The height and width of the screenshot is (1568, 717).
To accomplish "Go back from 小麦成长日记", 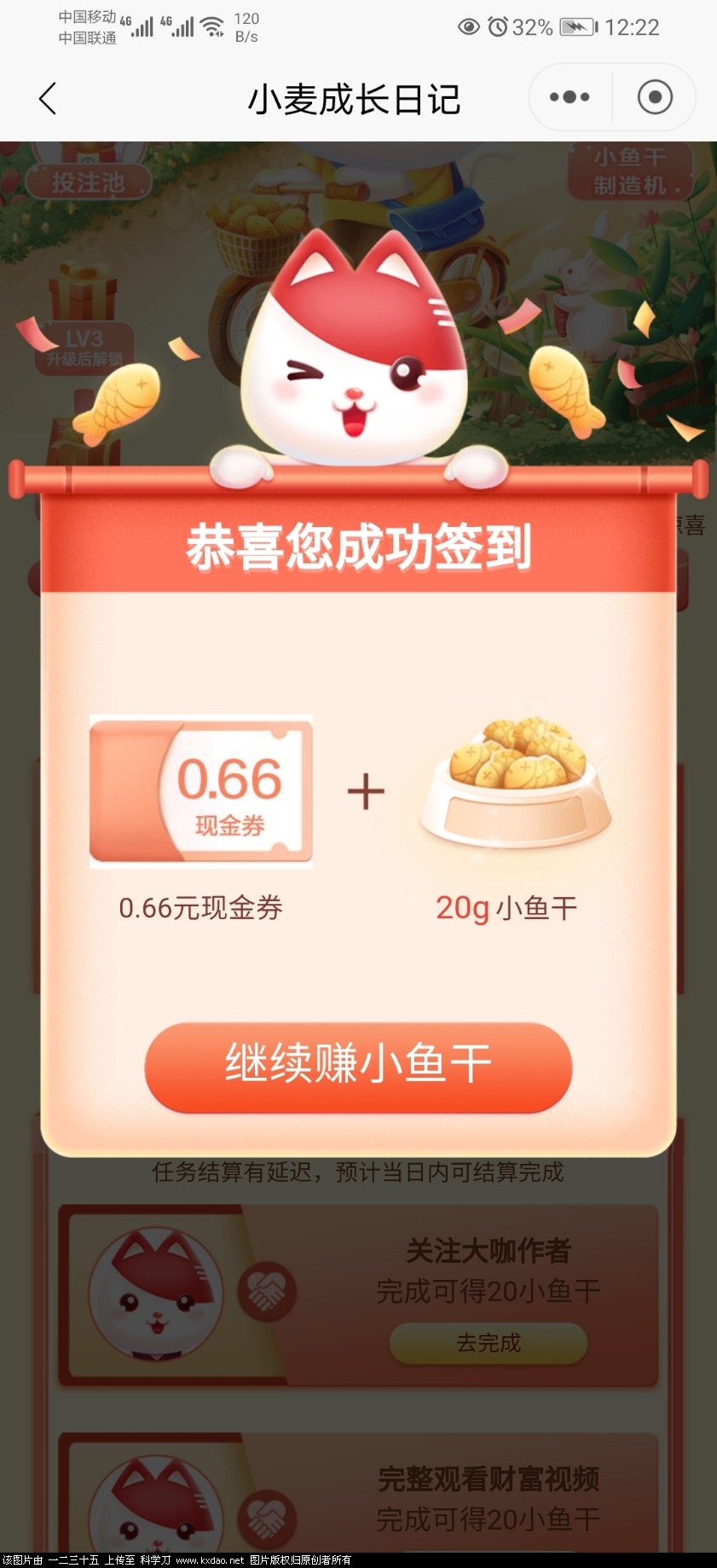I will point(48,99).
